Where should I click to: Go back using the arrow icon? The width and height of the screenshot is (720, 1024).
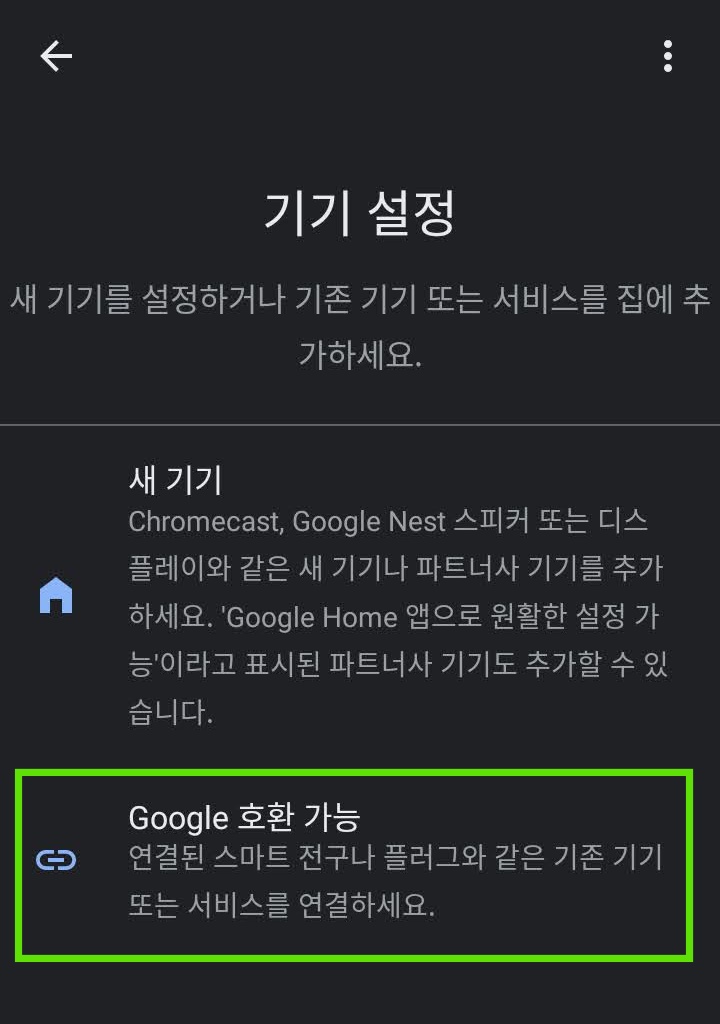point(56,57)
